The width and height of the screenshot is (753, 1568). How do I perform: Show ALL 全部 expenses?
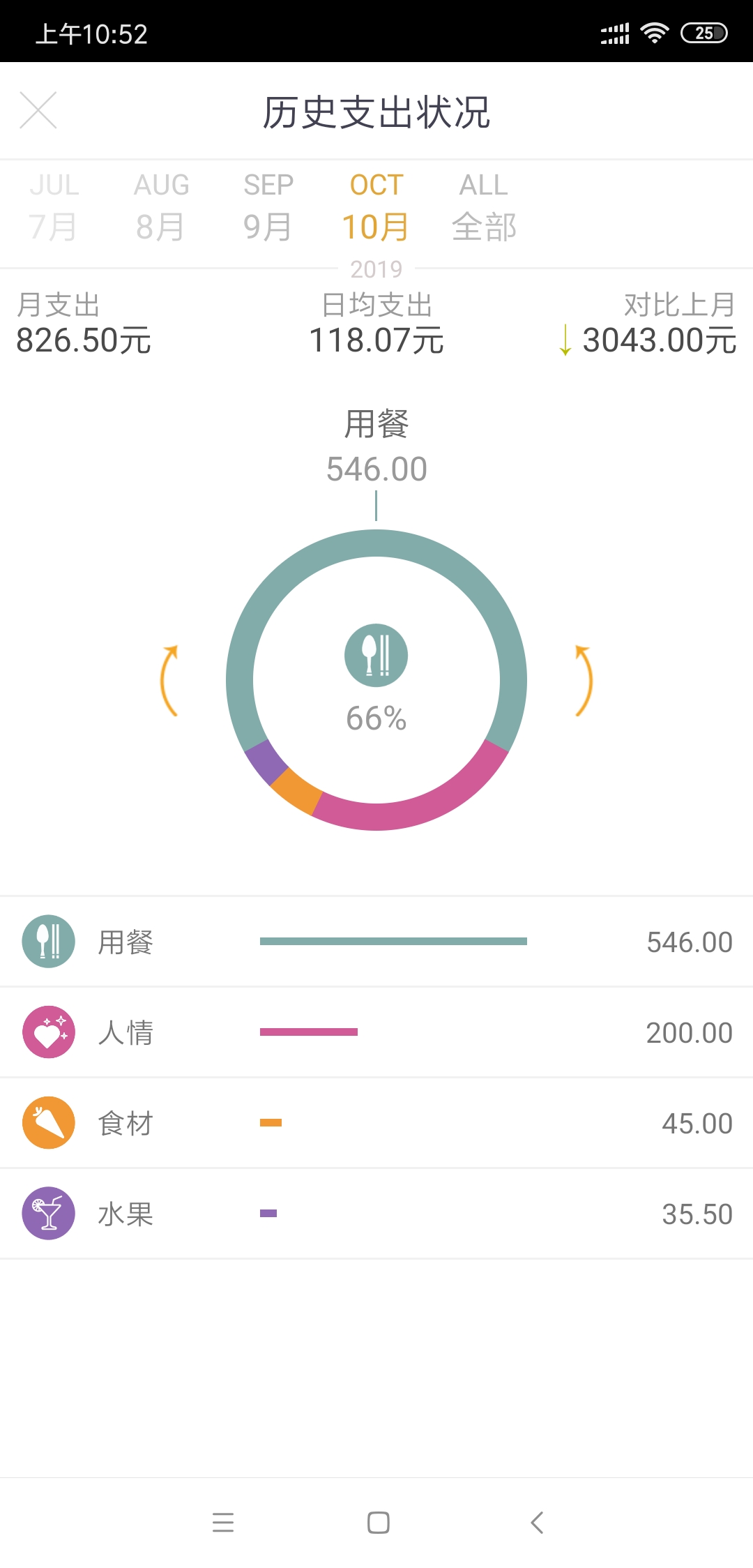(484, 208)
